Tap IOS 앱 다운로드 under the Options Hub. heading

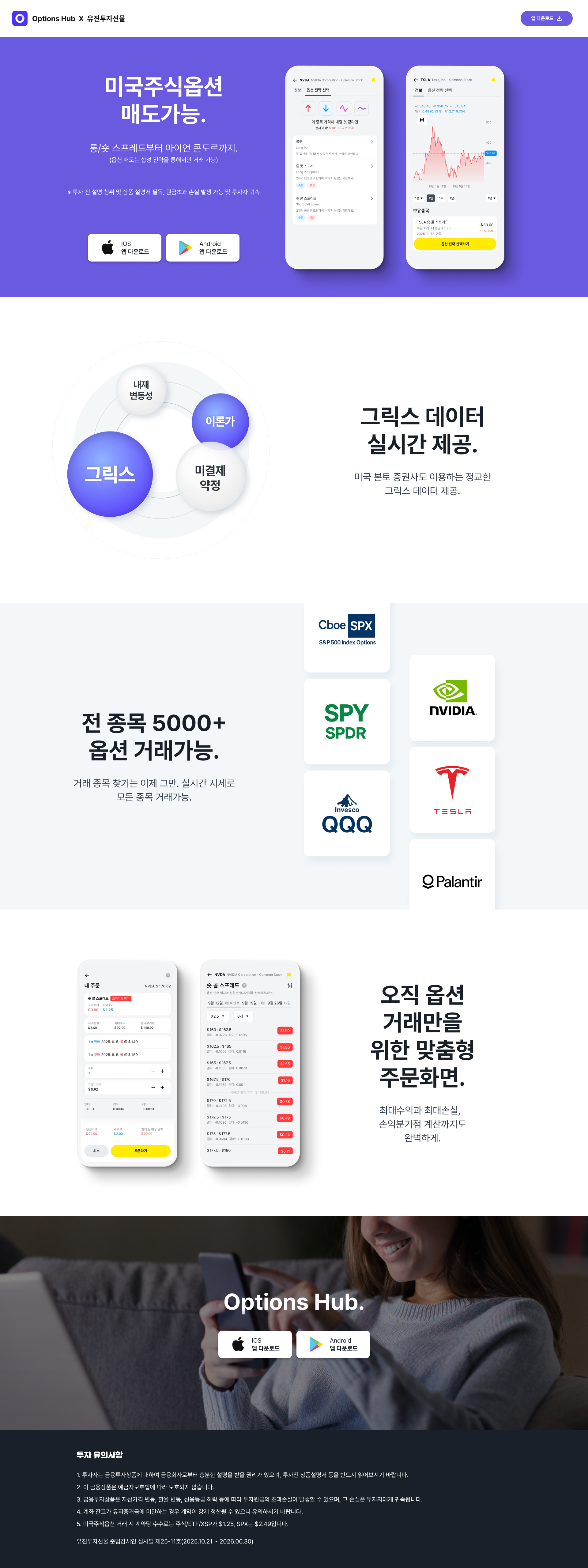point(254,1344)
